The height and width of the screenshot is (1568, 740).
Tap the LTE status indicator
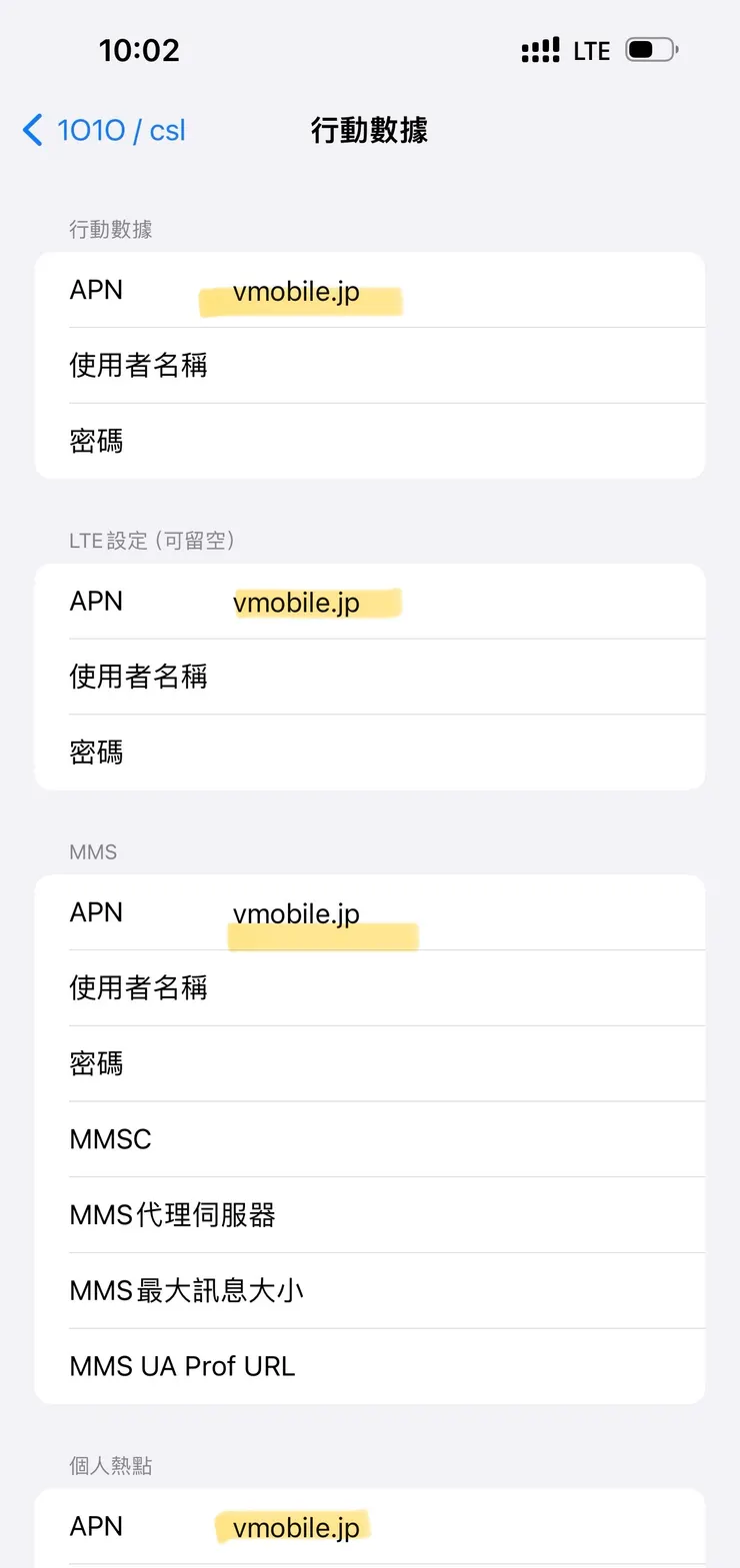pos(592,50)
